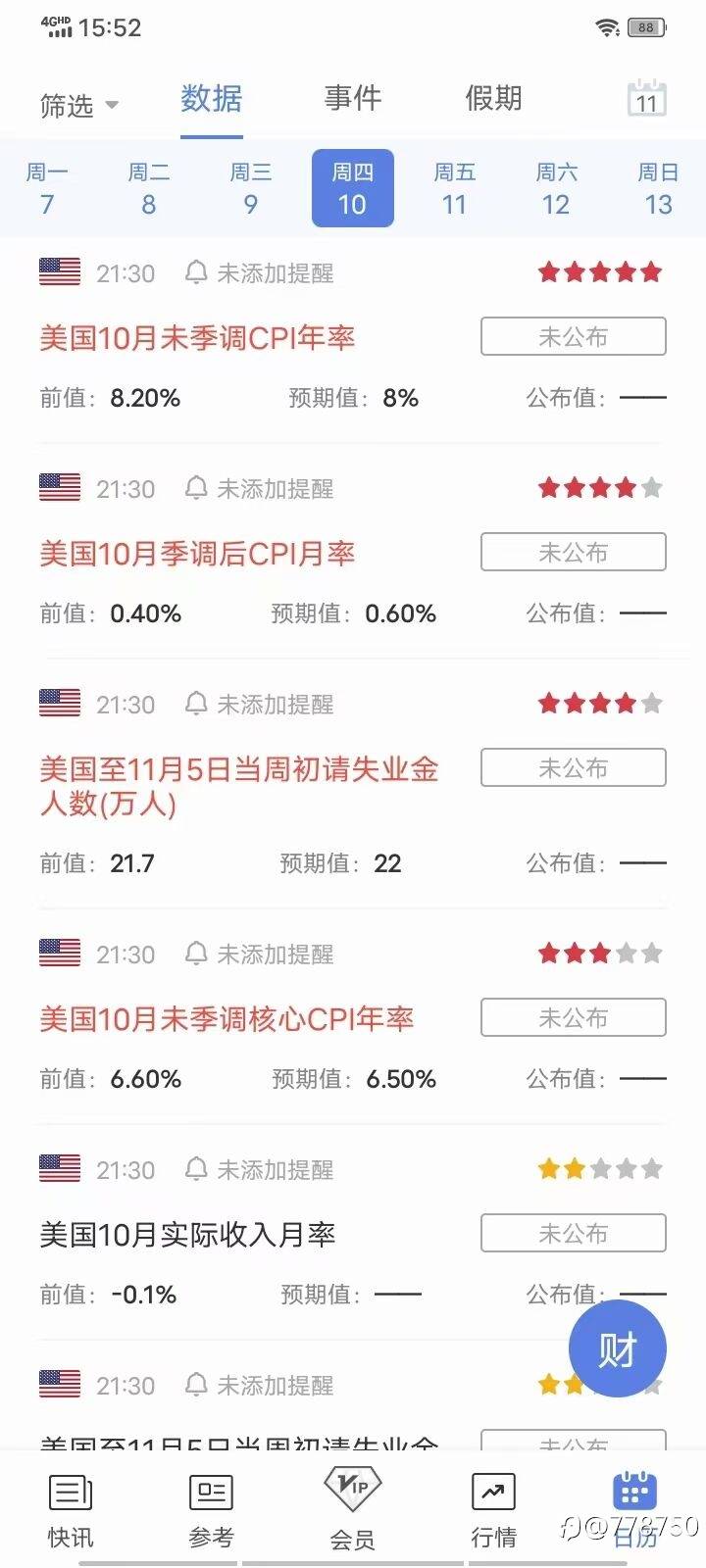Open 美国10月未季调核心CPI年率 details

(x=227, y=1019)
